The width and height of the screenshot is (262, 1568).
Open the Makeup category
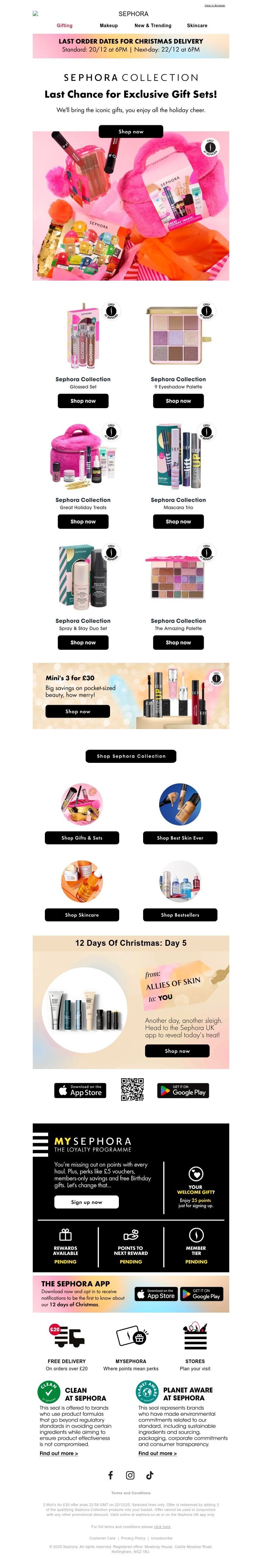coord(109,26)
